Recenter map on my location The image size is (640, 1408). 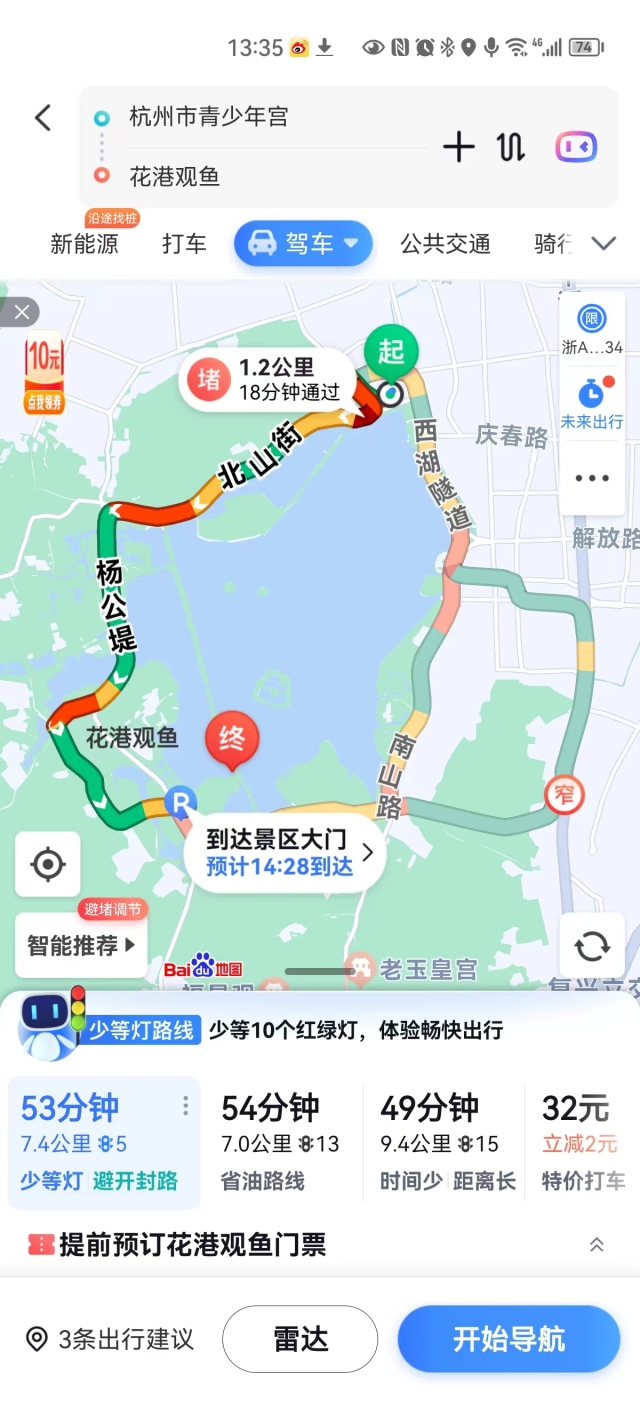point(48,864)
